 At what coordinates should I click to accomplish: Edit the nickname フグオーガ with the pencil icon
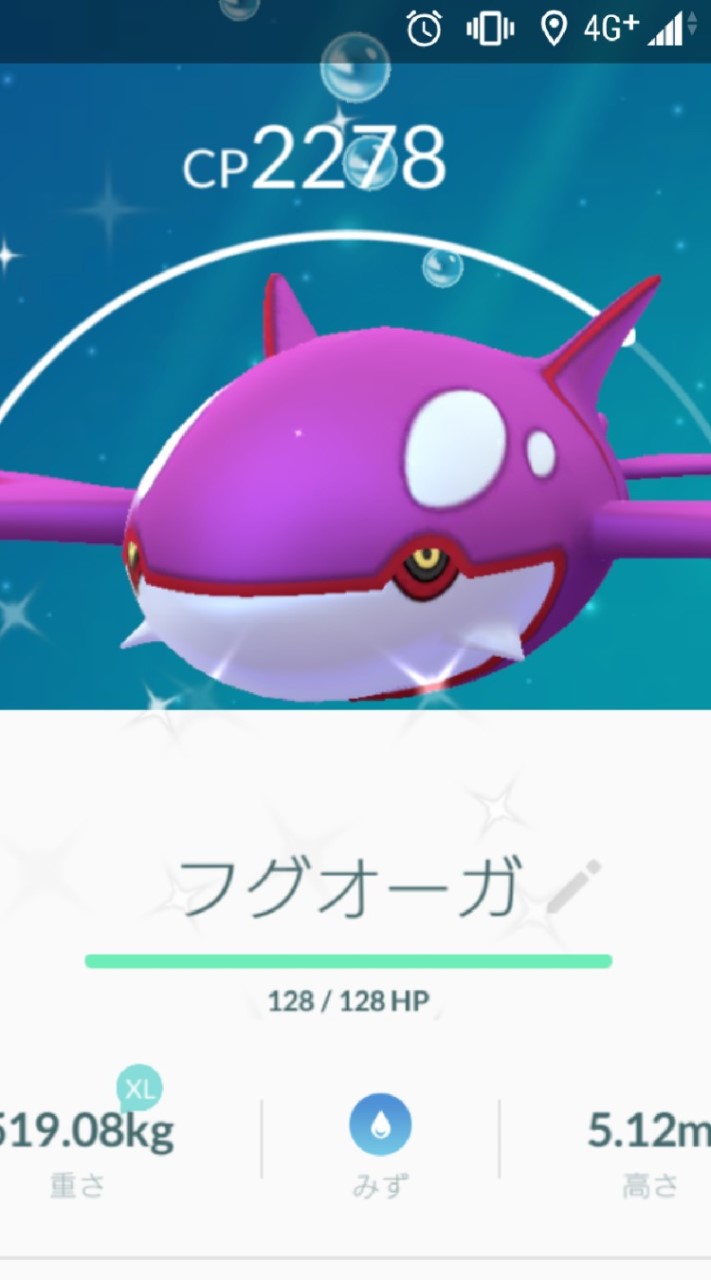574,886
